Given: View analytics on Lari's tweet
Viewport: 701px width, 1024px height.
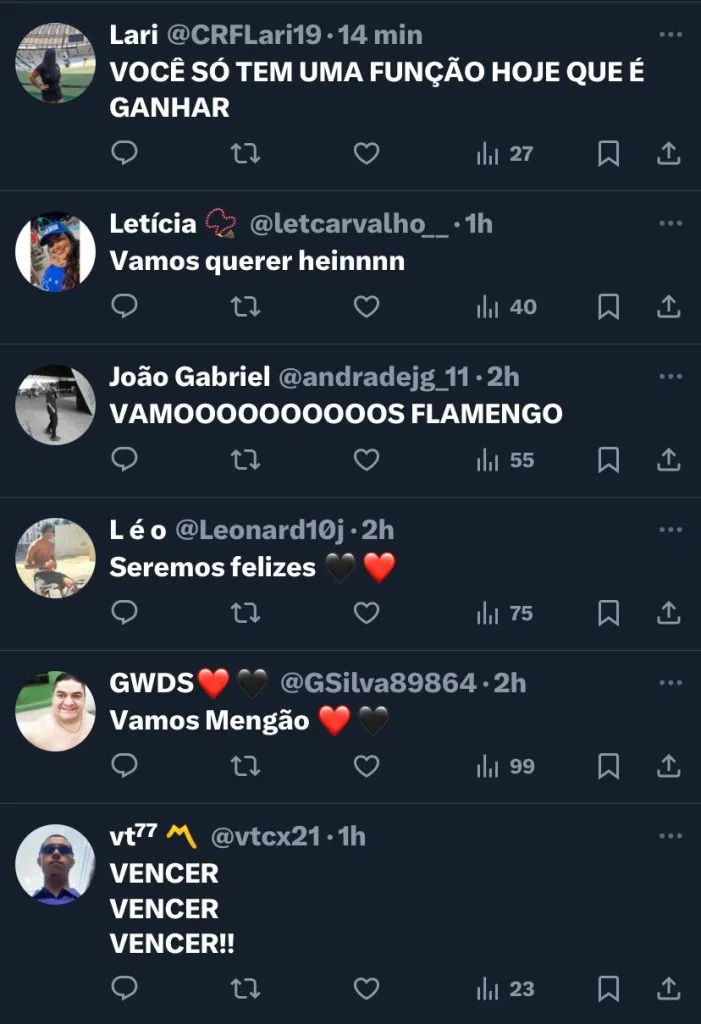Looking at the screenshot, I should click(x=505, y=153).
